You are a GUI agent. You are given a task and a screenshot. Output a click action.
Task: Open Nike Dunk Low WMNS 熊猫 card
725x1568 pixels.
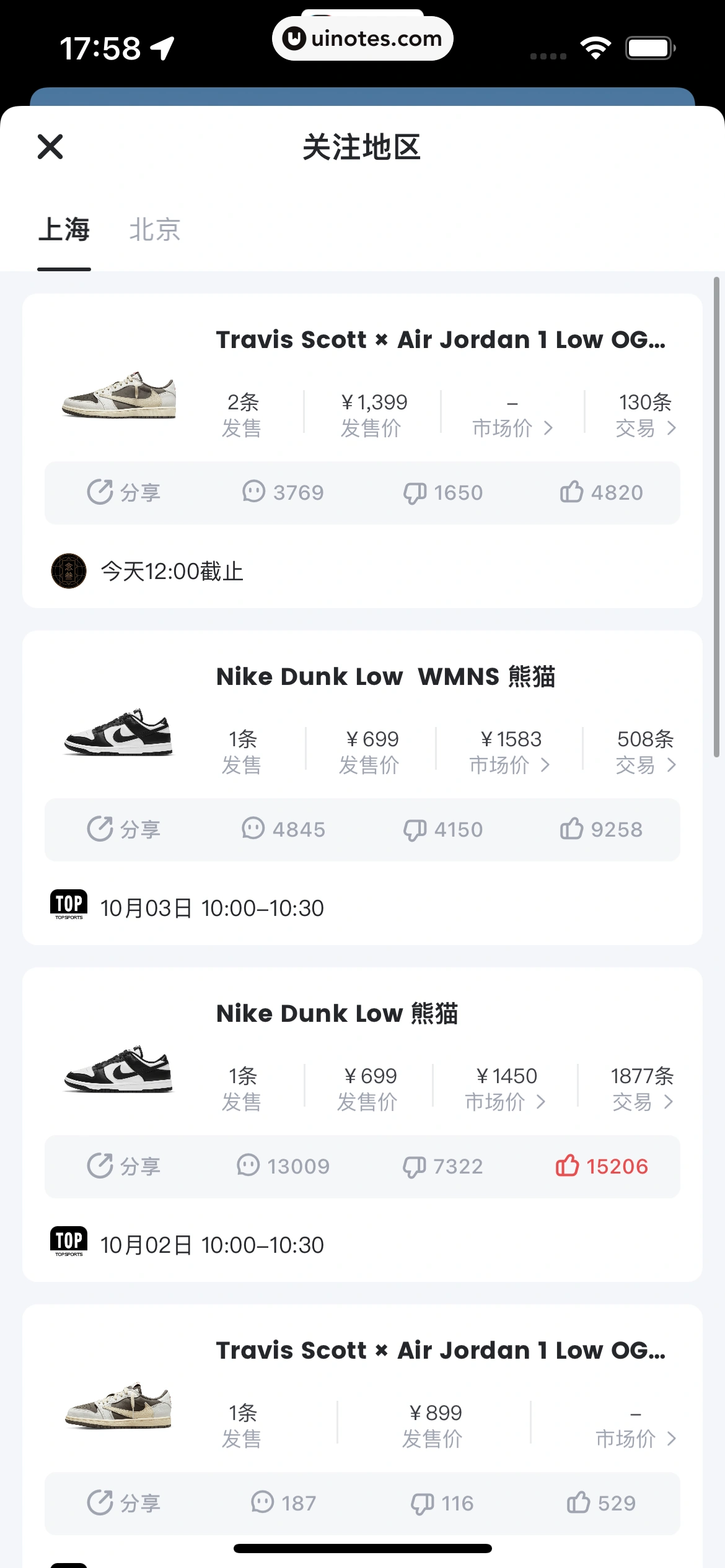385,677
